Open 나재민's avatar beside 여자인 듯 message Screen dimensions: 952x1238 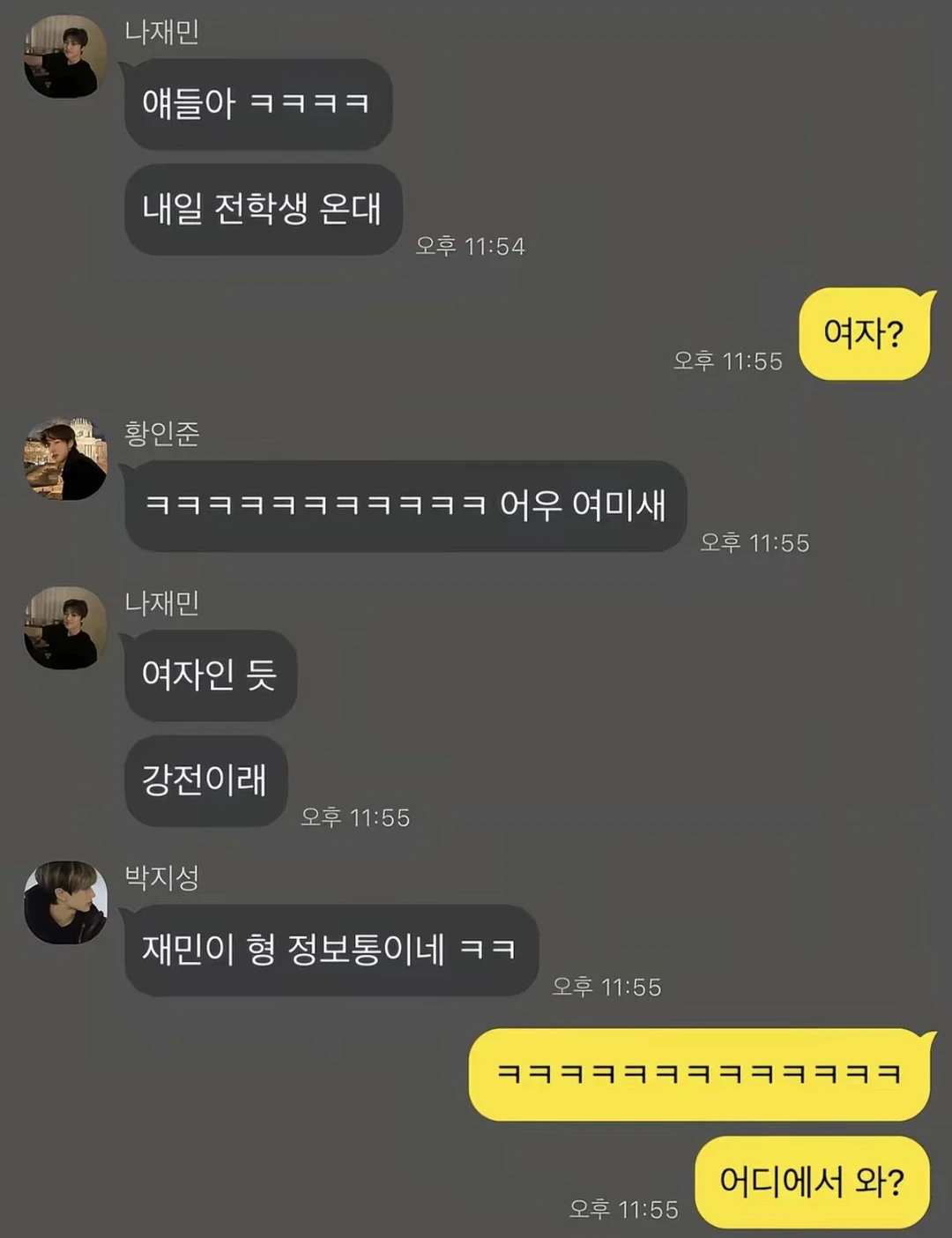click(65, 628)
